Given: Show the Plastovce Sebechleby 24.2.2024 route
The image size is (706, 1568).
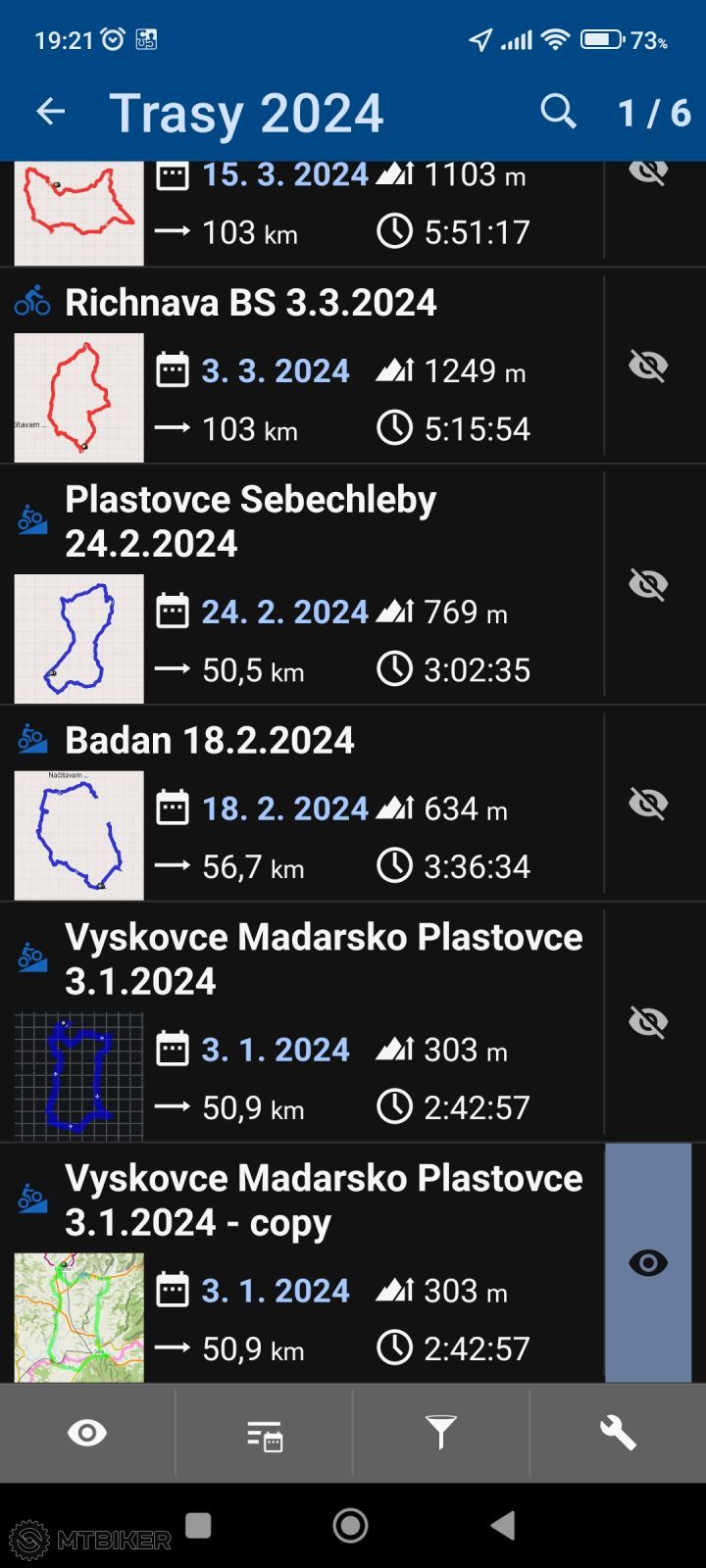Looking at the screenshot, I should tap(649, 582).
